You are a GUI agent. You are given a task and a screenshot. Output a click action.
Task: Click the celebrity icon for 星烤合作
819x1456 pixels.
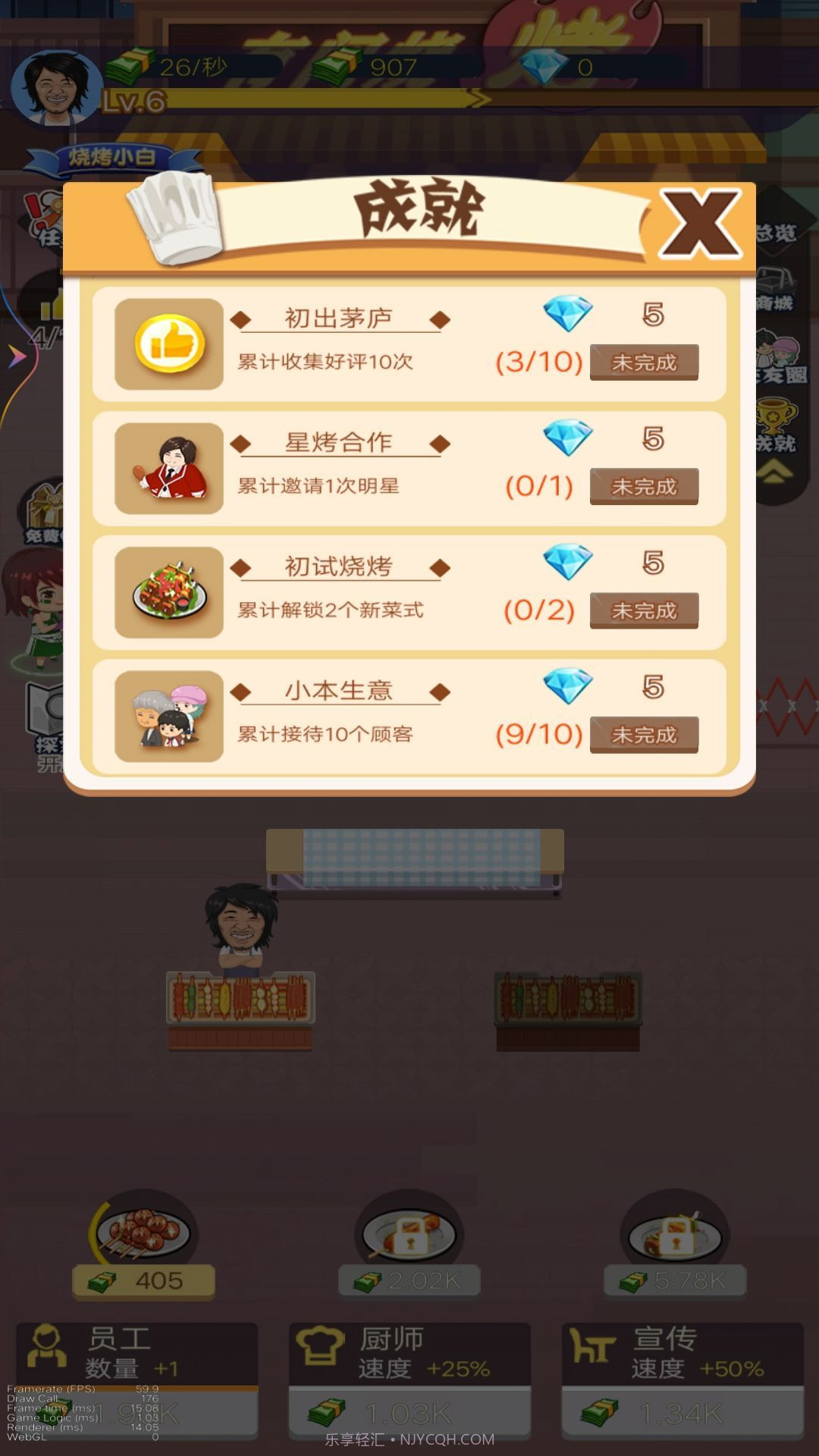168,466
